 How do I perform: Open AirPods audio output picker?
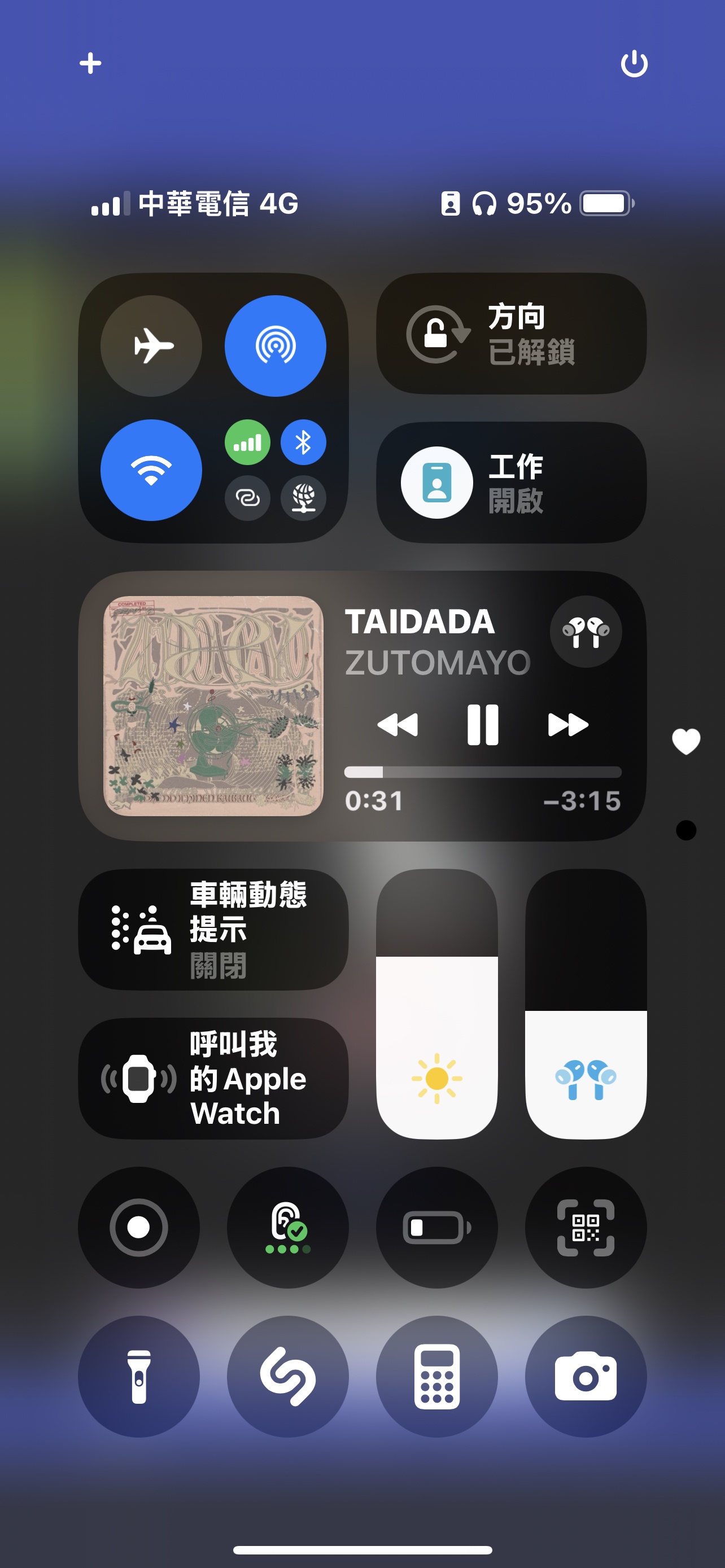pos(586,631)
